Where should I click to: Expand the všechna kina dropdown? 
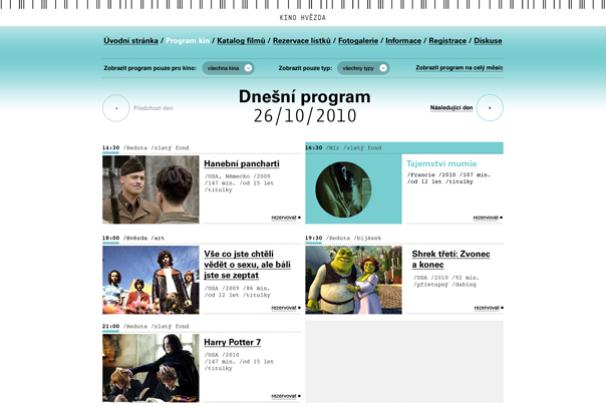pos(228,68)
